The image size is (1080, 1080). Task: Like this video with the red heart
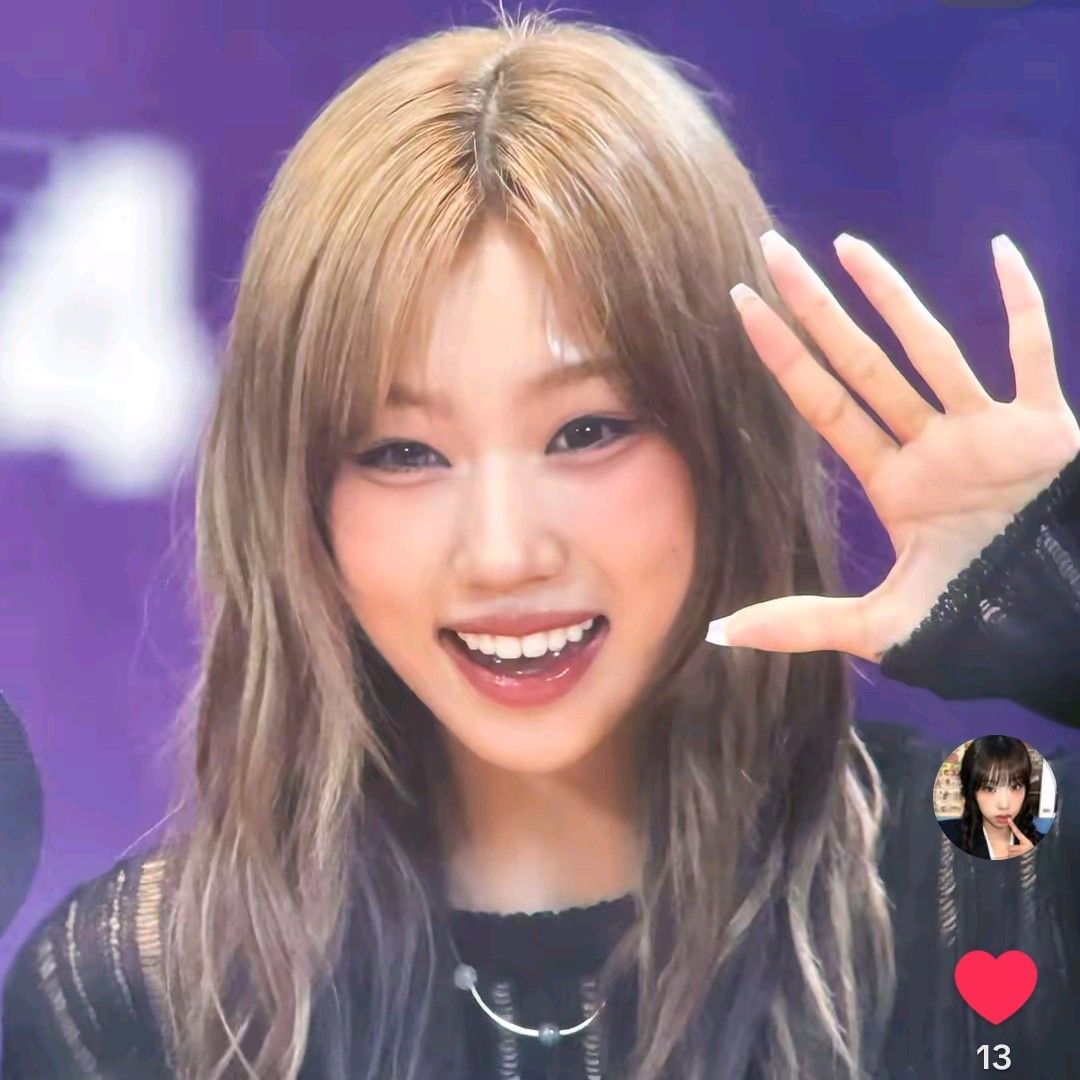tap(995, 986)
